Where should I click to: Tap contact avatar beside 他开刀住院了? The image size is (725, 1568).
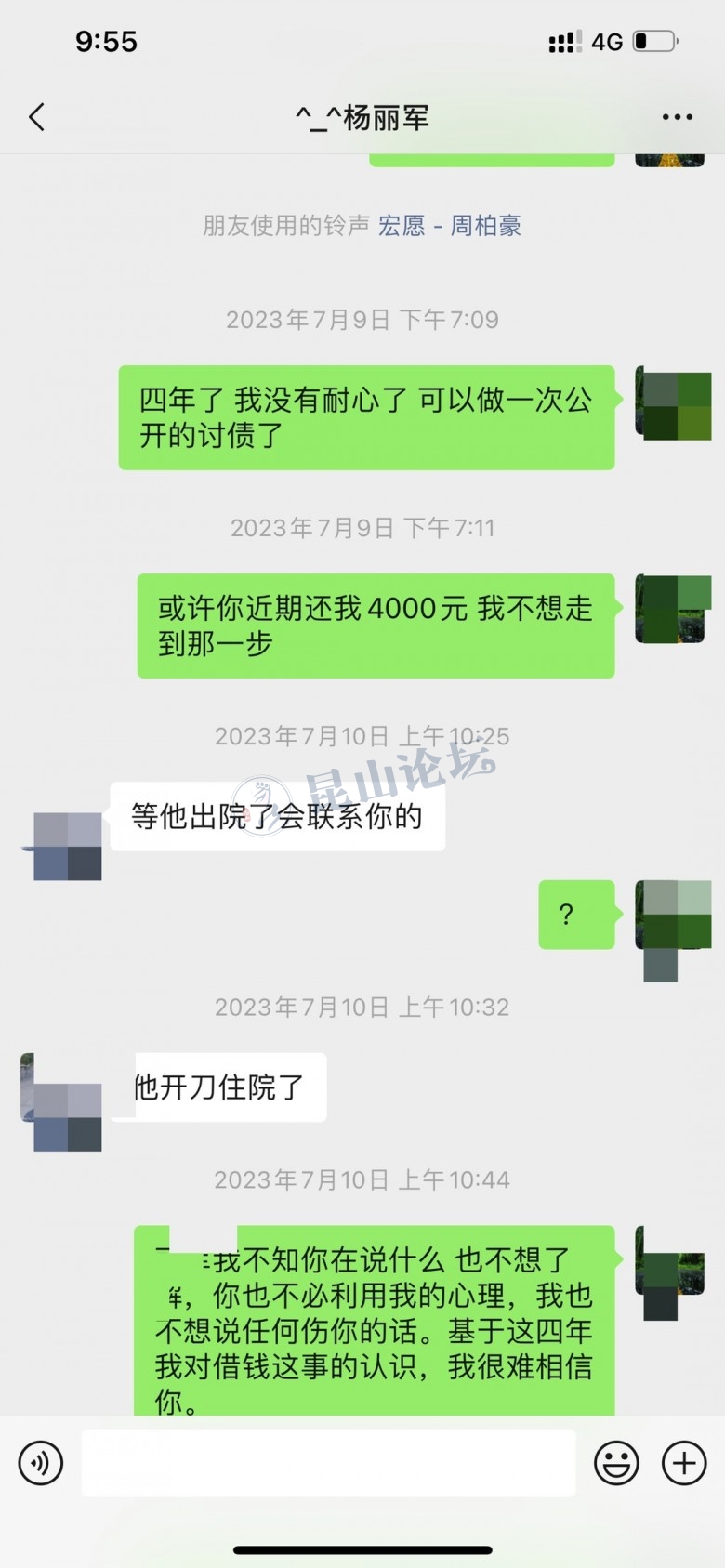(x=63, y=1103)
